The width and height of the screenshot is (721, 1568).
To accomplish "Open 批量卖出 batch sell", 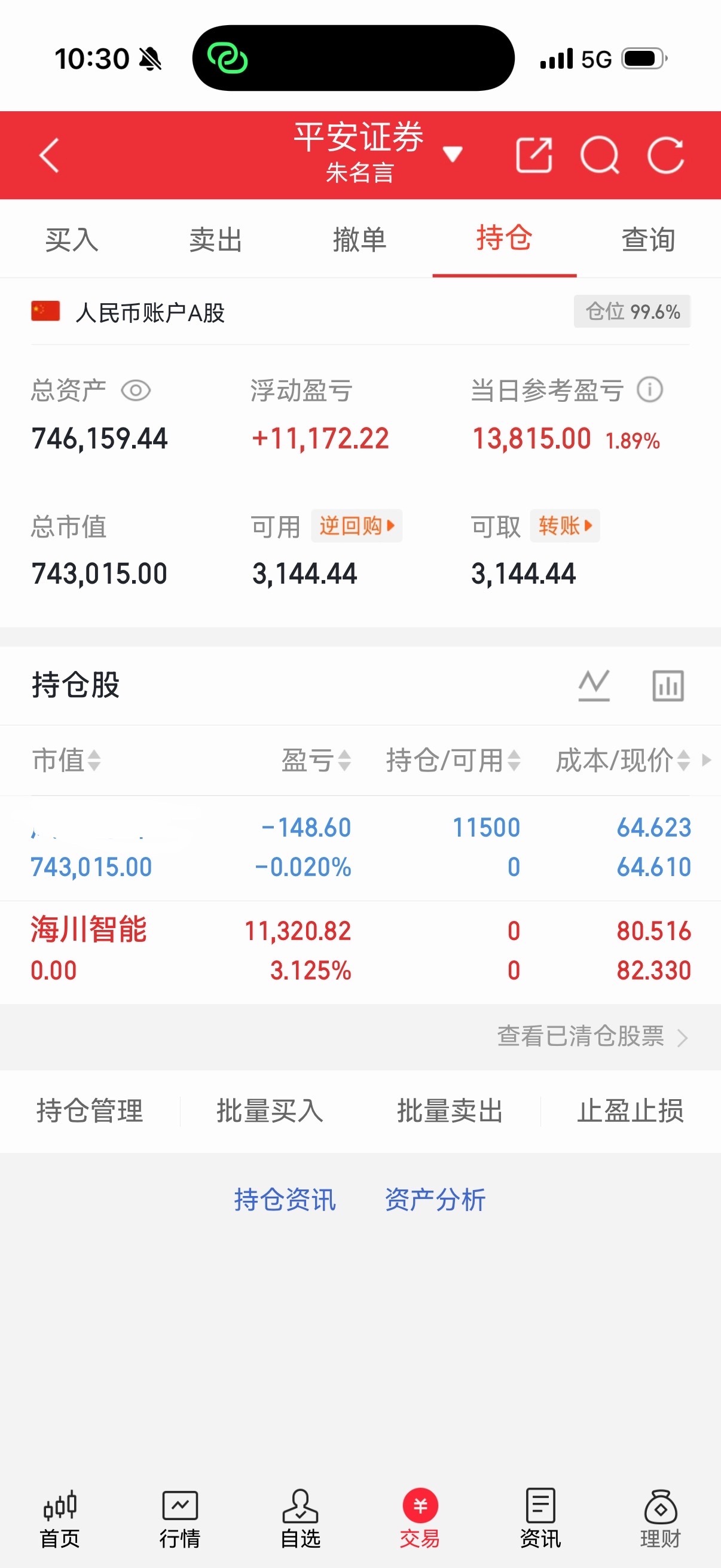I will click(x=450, y=1111).
